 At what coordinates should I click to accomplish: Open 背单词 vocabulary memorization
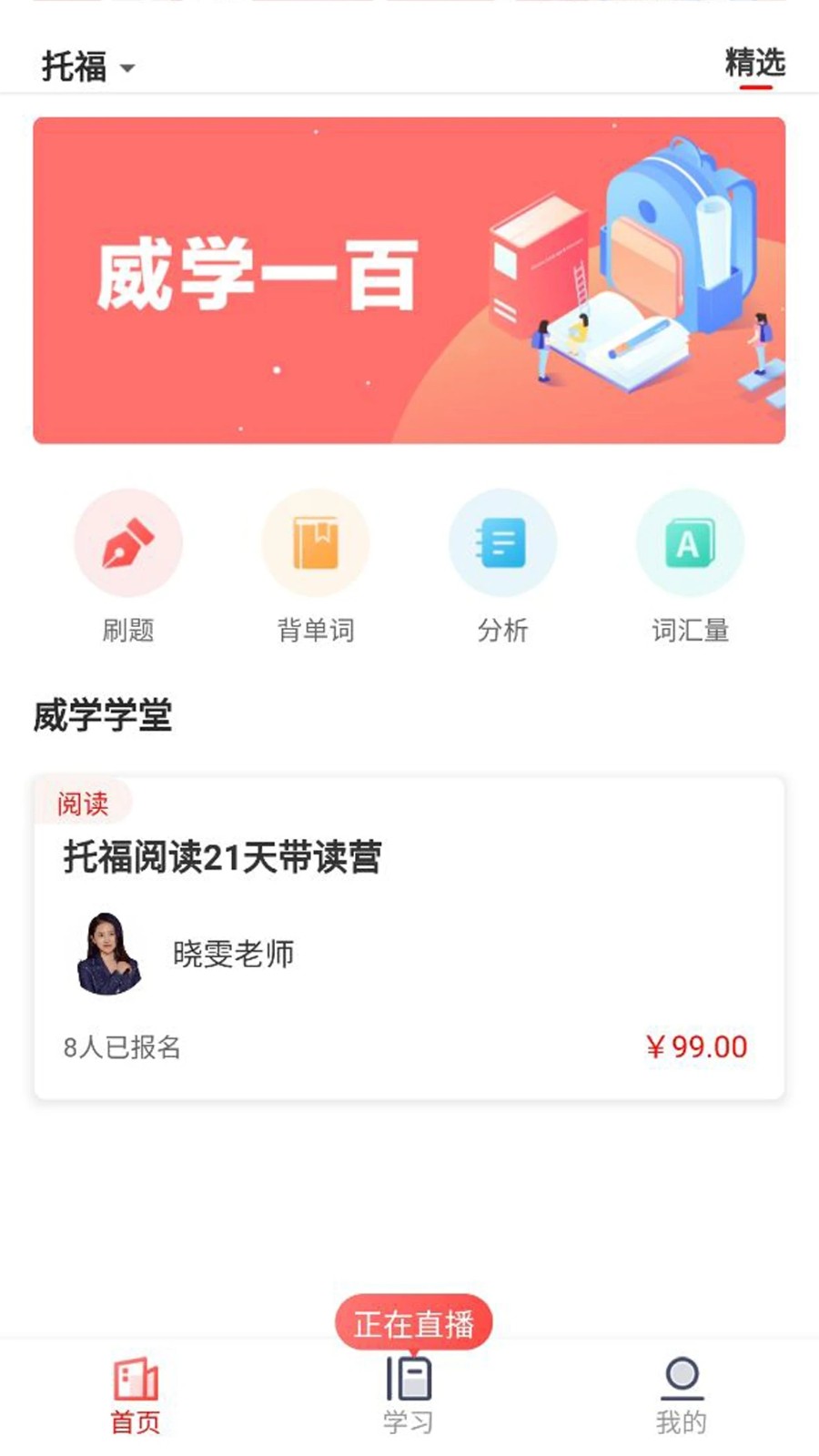tap(316, 543)
